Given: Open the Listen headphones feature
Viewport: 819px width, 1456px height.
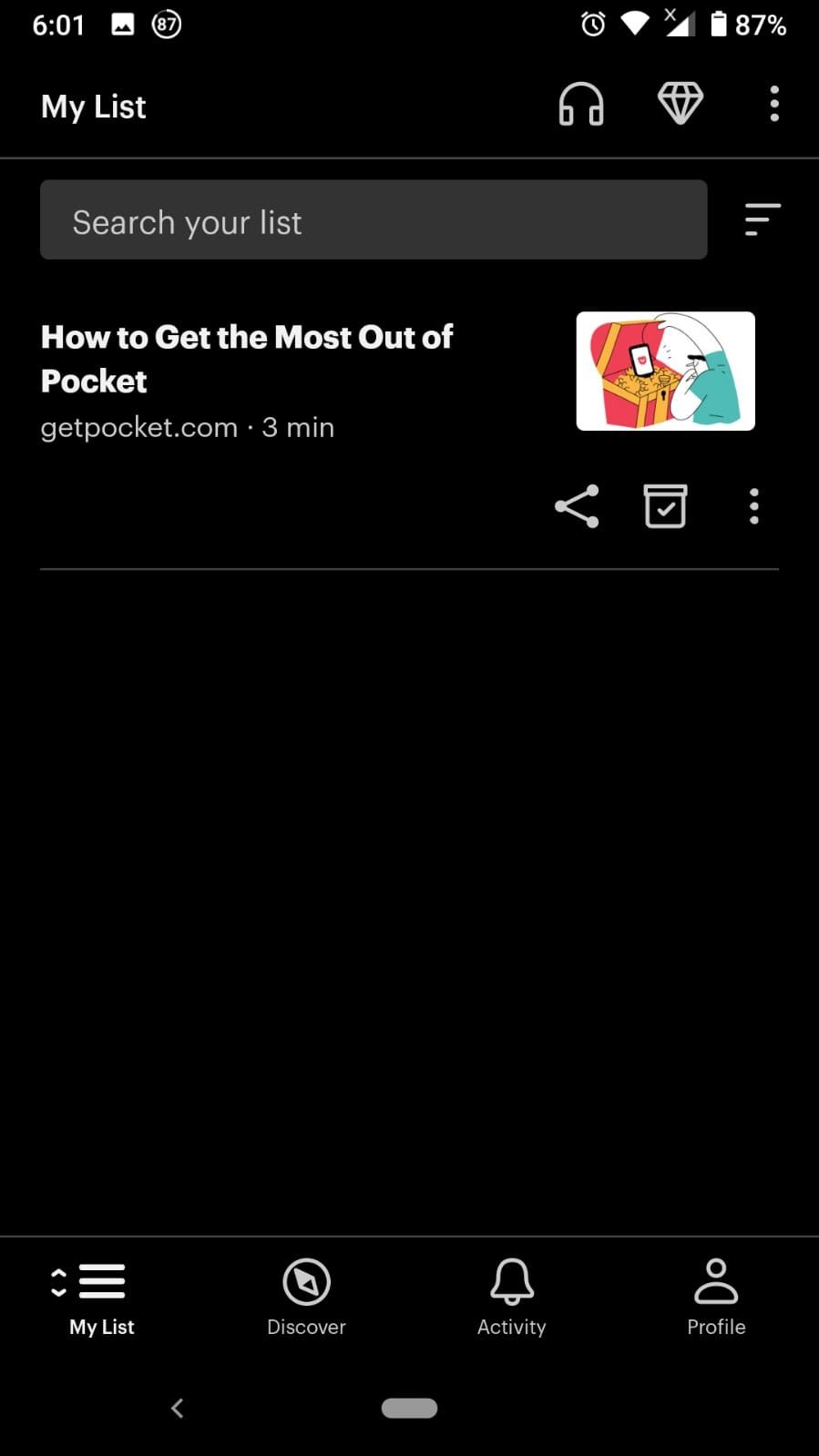Looking at the screenshot, I should pyautogui.click(x=580, y=104).
